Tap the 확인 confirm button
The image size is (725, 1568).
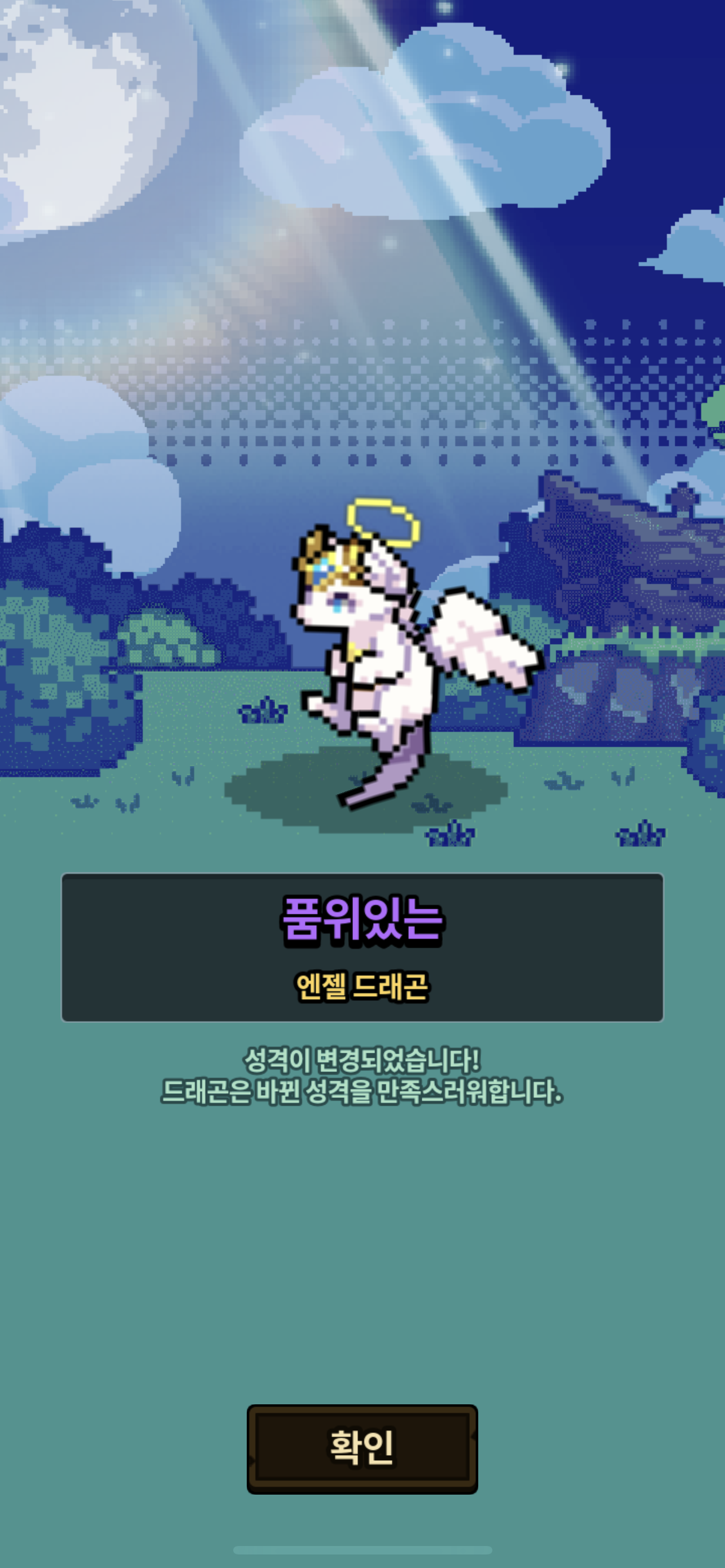[362, 1449]
